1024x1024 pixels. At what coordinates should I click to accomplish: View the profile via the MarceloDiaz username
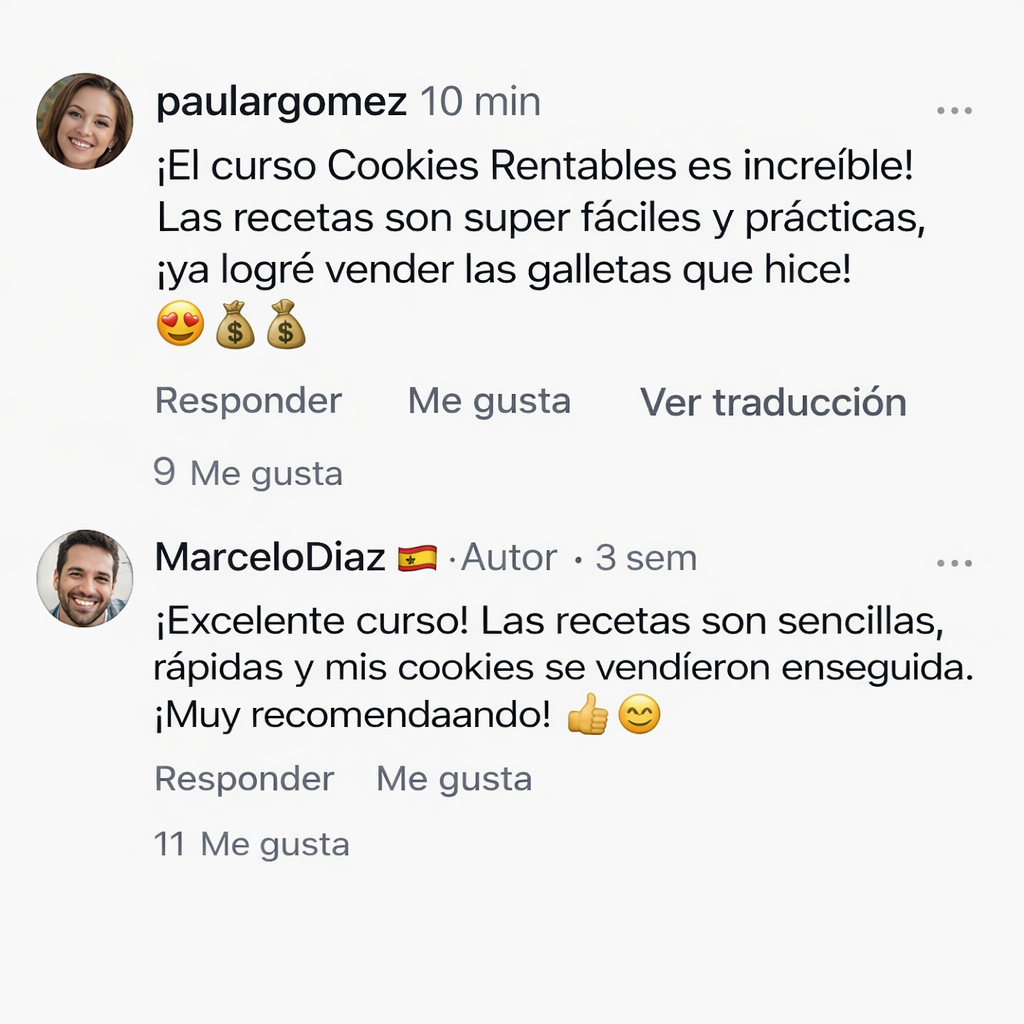(270, 558)
